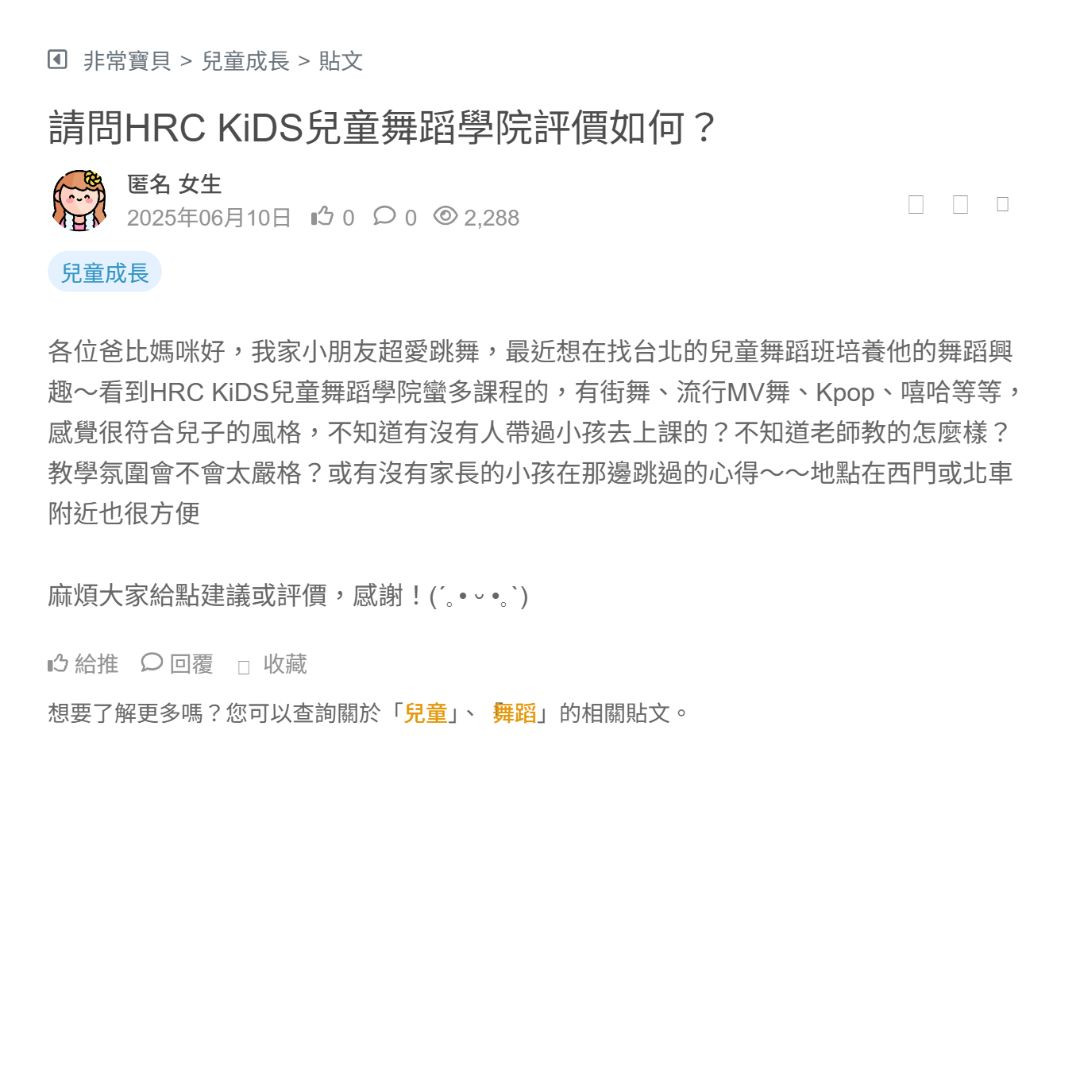Save the post with 收藏
This screenshot has height=1080, width=1080.
tap(273, 664)
